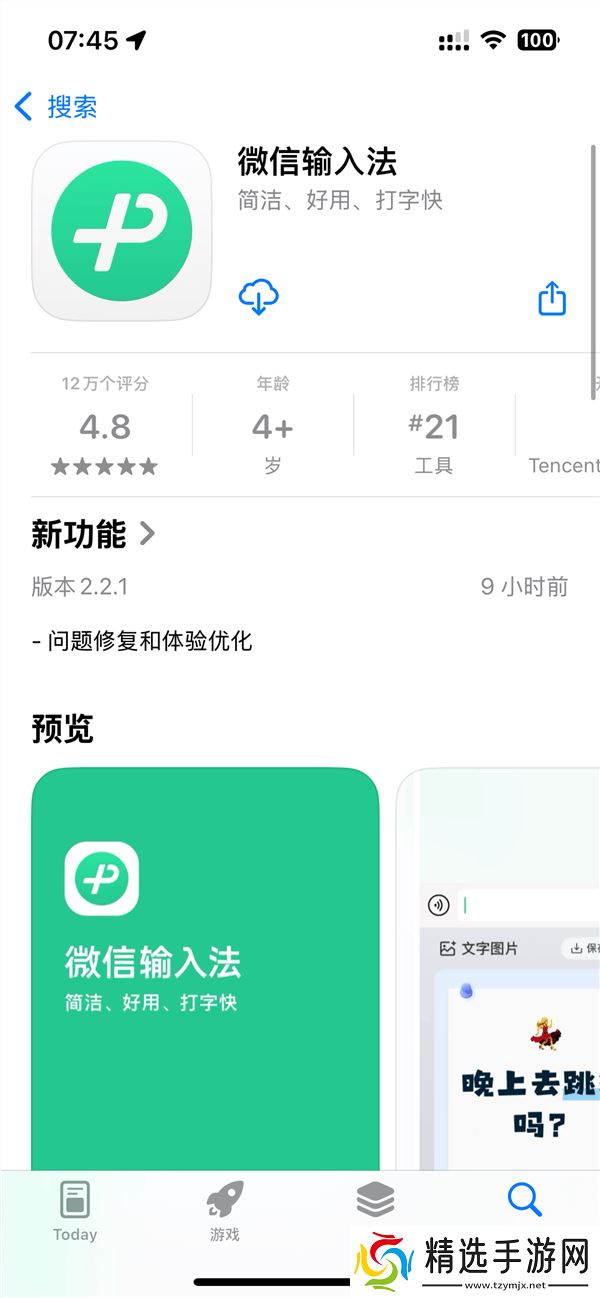The image size is (600, 1298).
Task: Open 新功能 version history
Action: pos(94,534)
